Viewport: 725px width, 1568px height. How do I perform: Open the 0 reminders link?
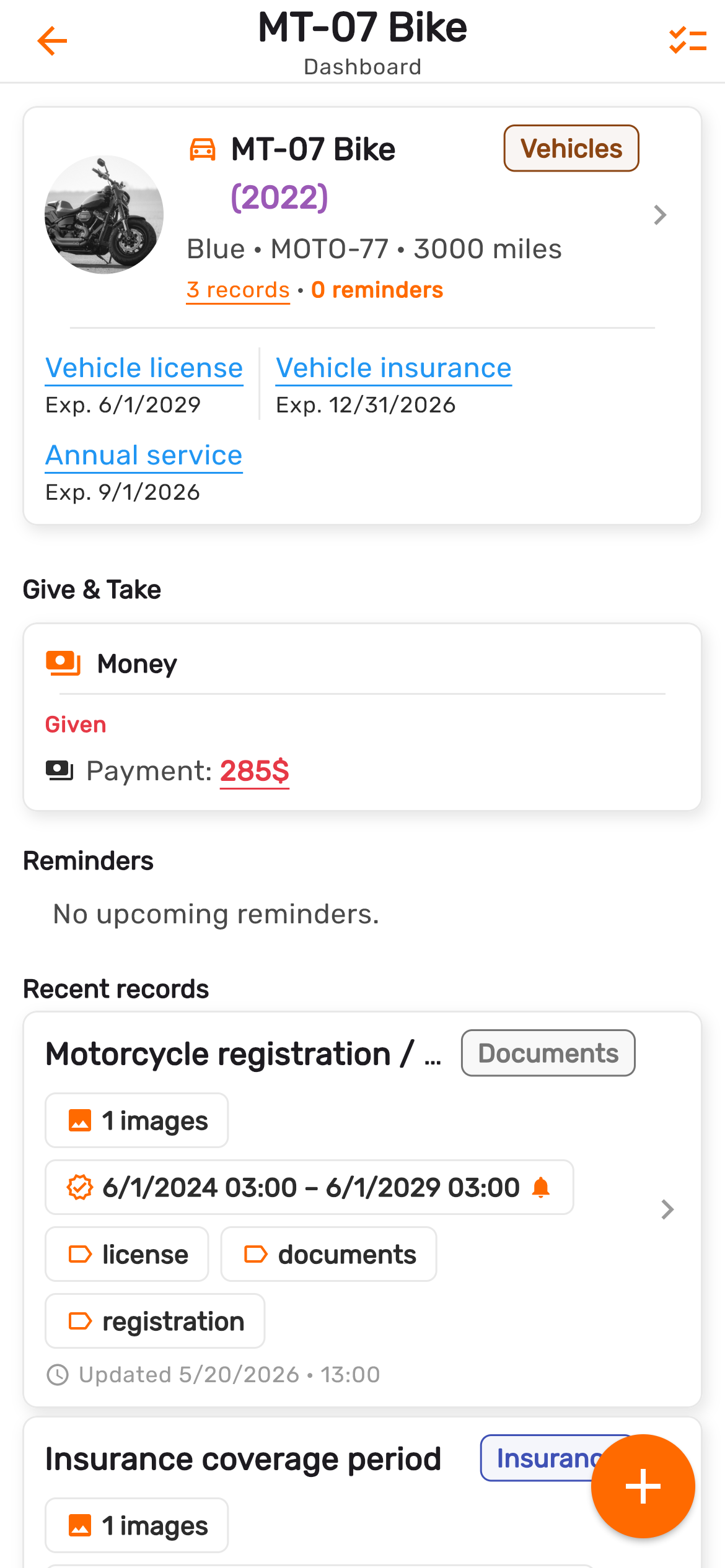click(x=377, y=290)
